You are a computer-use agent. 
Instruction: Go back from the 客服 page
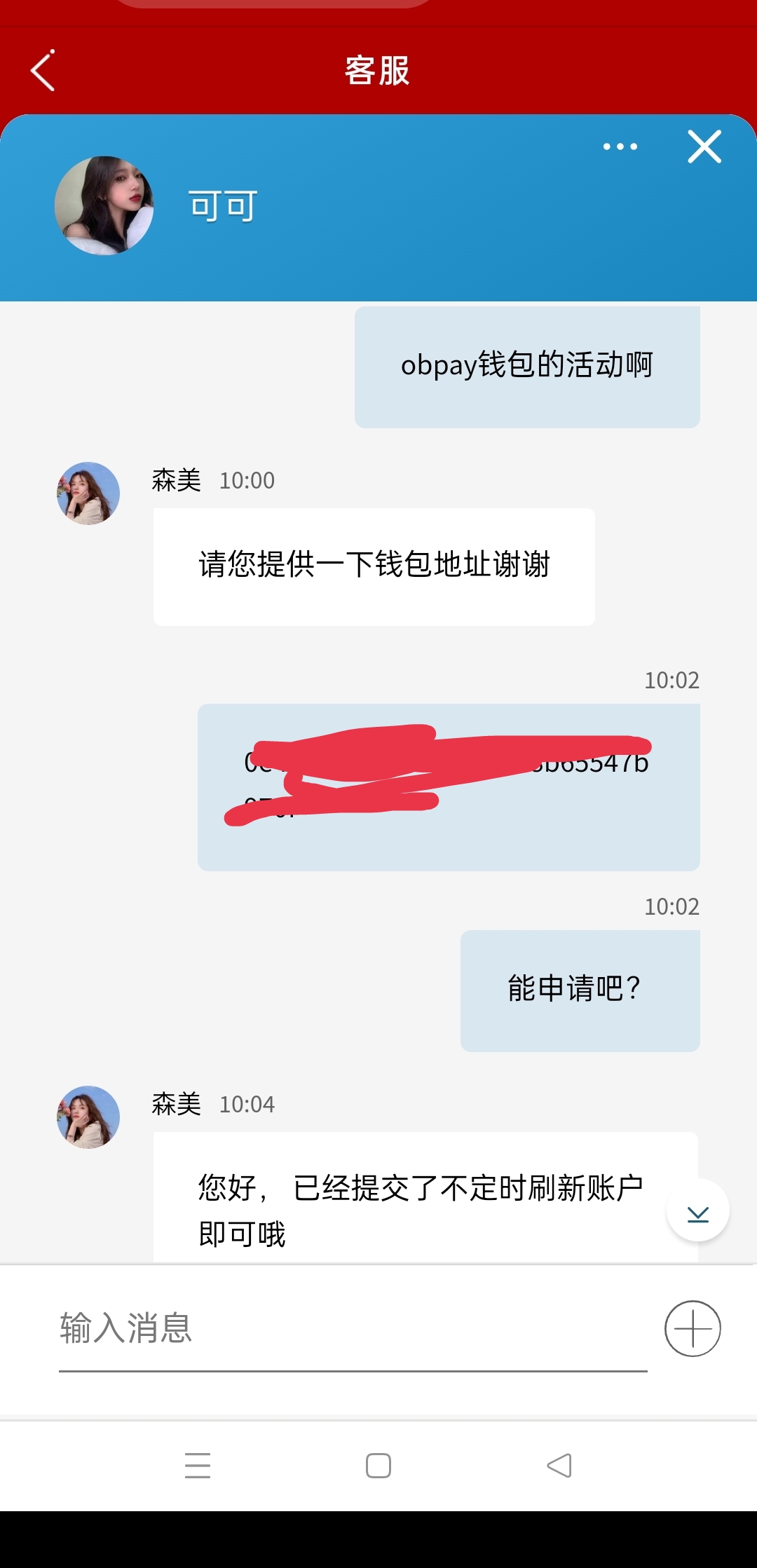43,71
